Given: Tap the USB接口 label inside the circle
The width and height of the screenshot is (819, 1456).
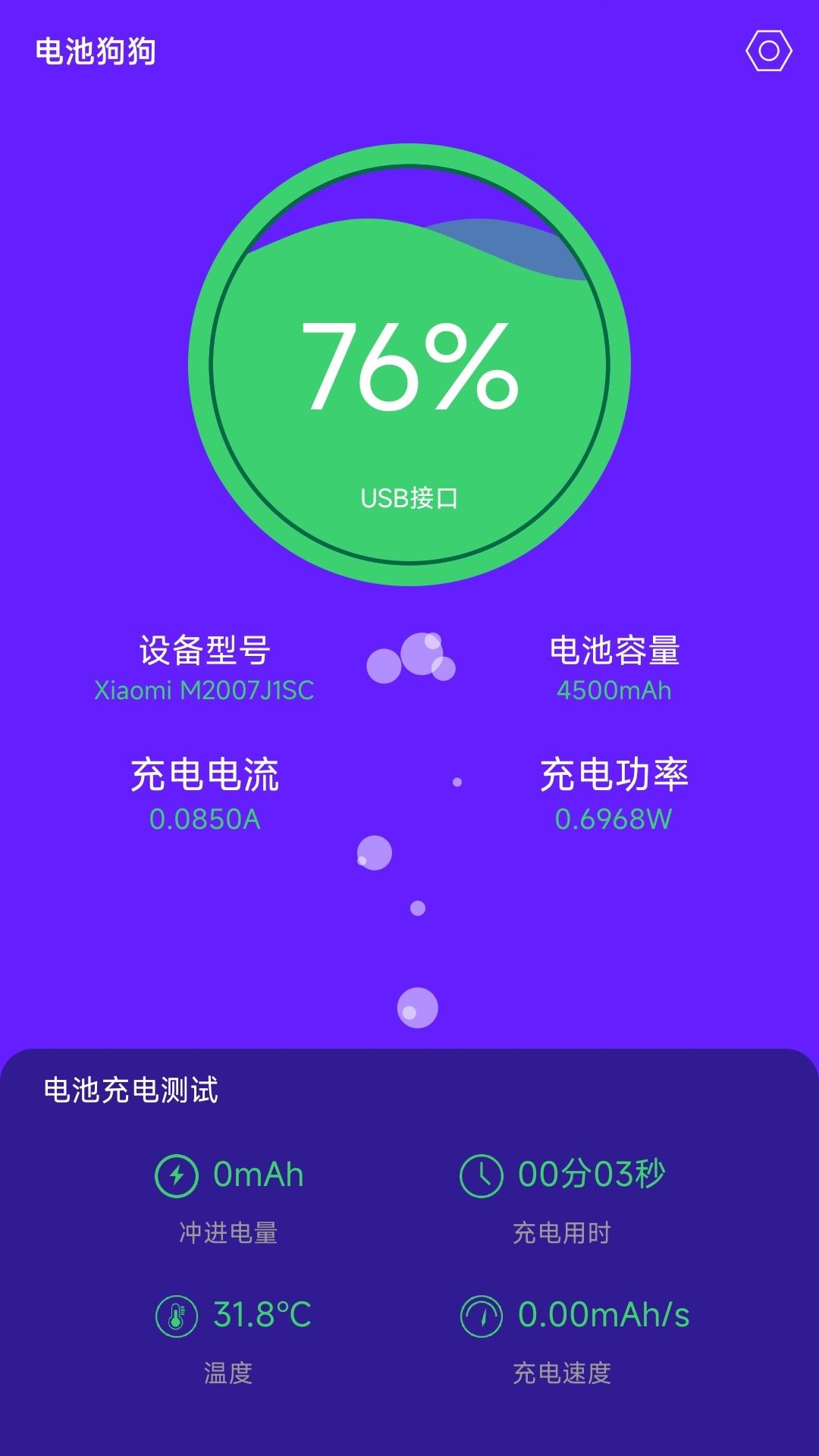Looking at the screenshot, I should 409,497.
